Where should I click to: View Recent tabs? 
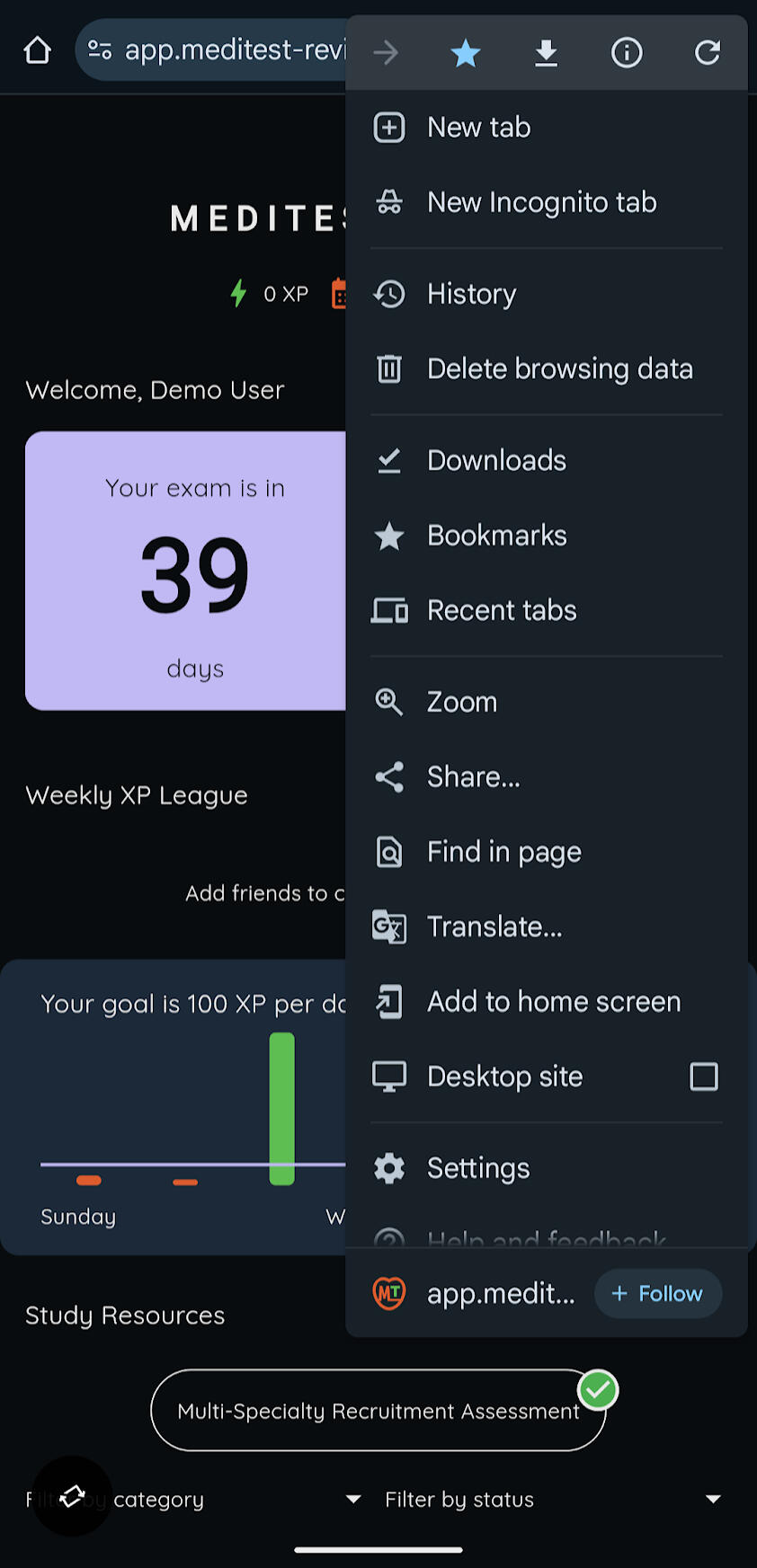point(502,610)
